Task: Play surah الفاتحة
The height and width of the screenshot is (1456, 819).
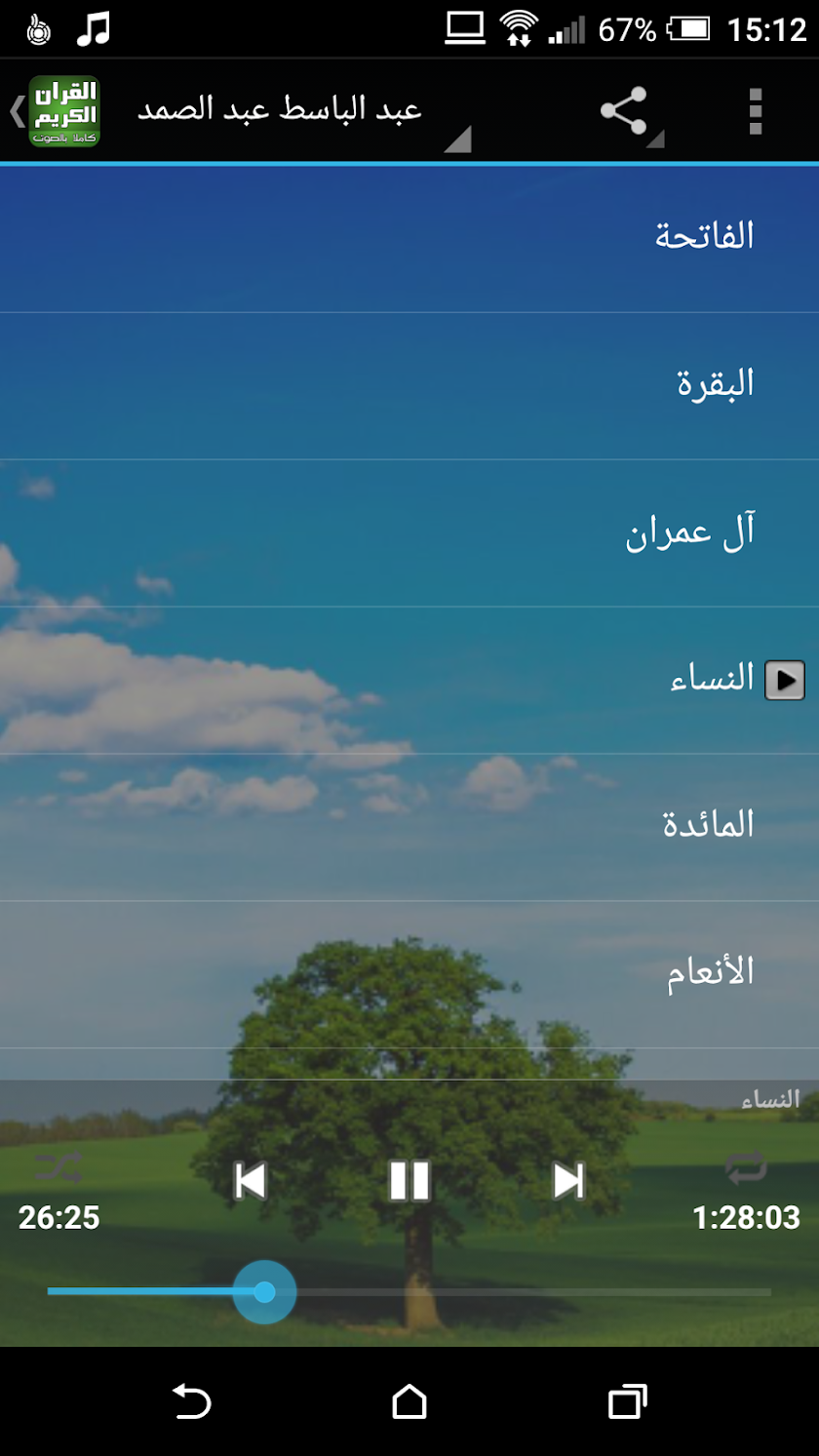Action: (409, 239)
